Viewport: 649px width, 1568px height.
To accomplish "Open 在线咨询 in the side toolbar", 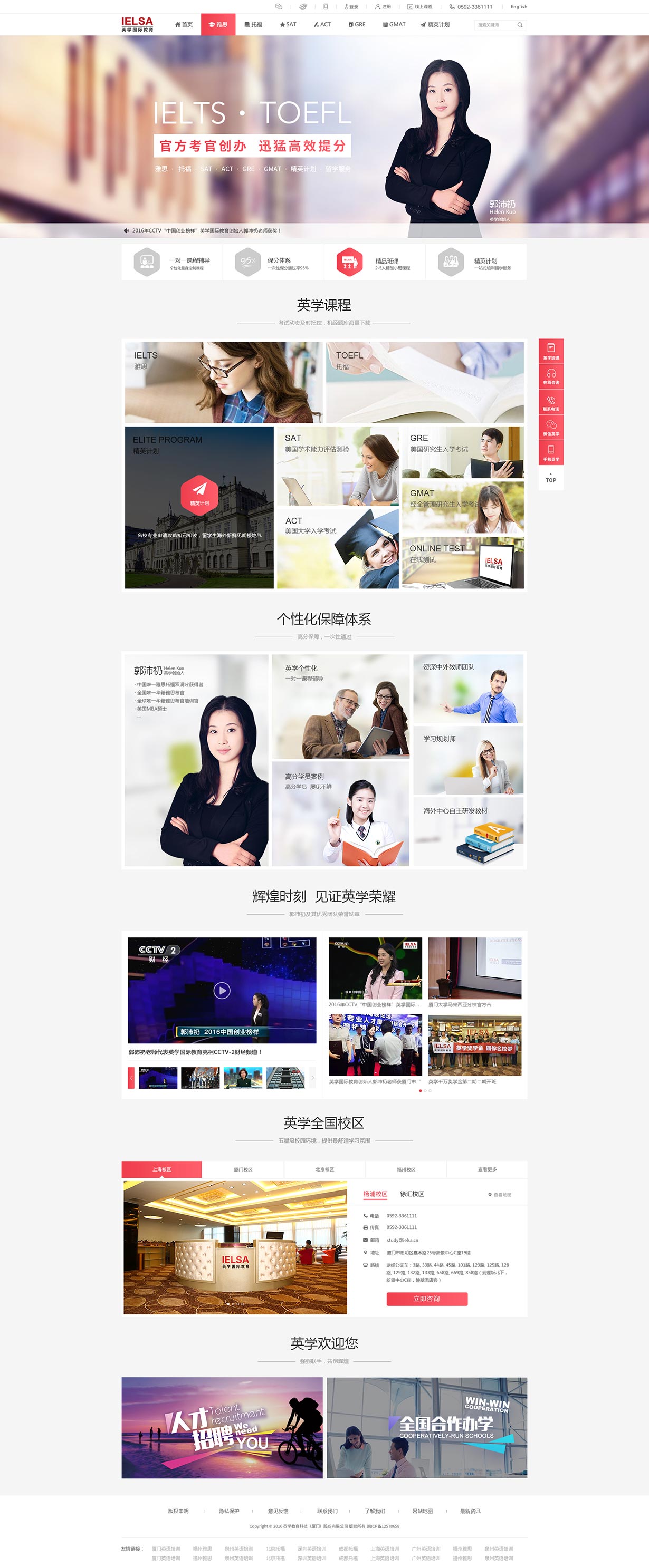I will coord(550,377).
